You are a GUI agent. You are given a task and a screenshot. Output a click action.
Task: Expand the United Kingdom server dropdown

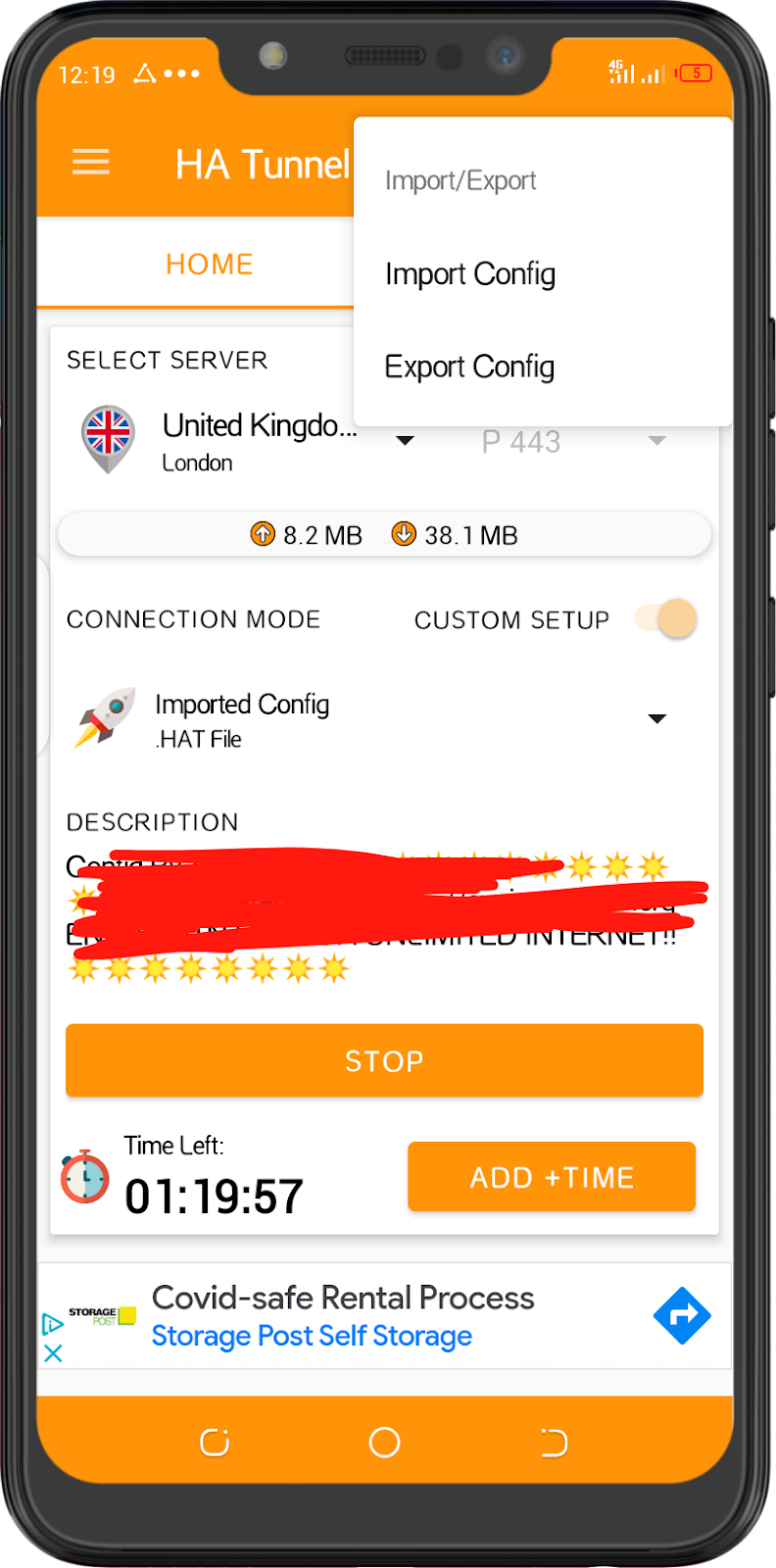point(404,441)
